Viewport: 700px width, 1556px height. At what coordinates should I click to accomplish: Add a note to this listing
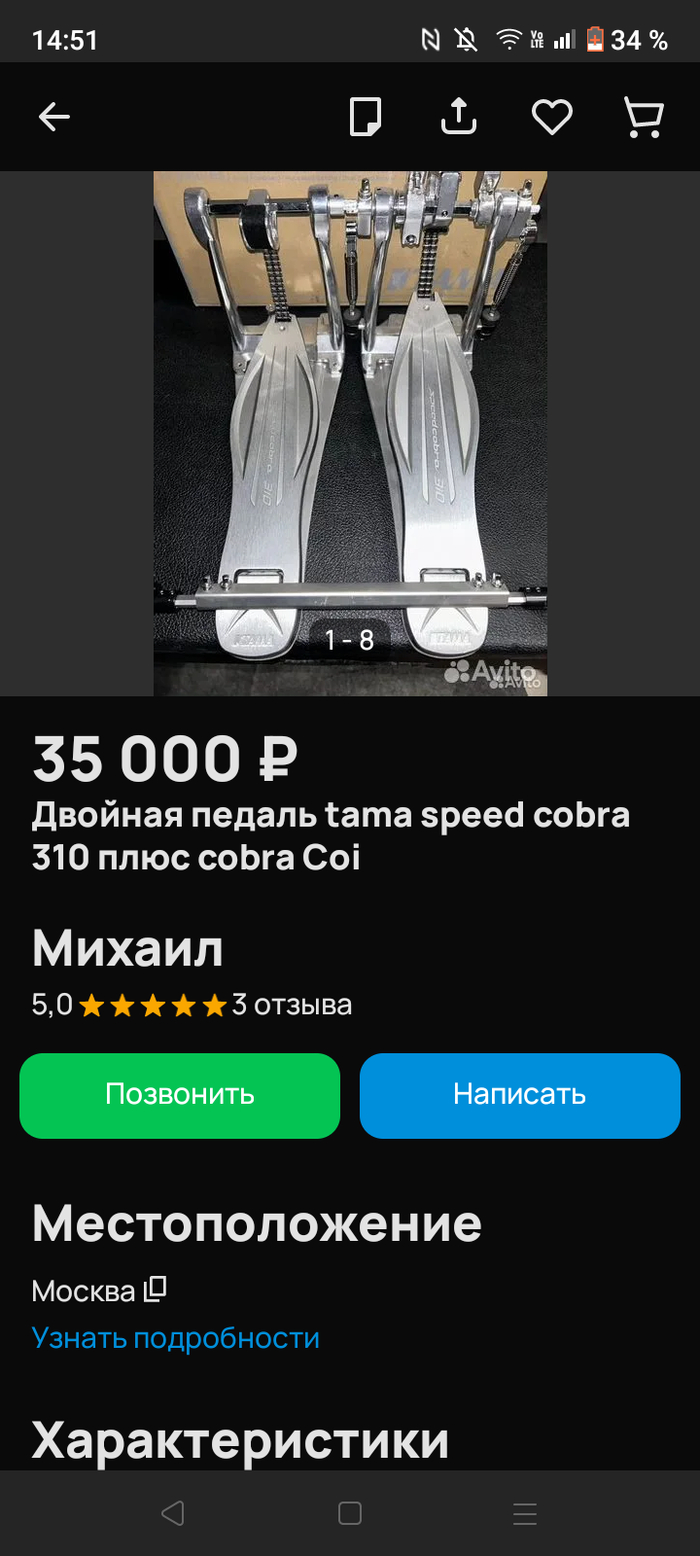365,117
